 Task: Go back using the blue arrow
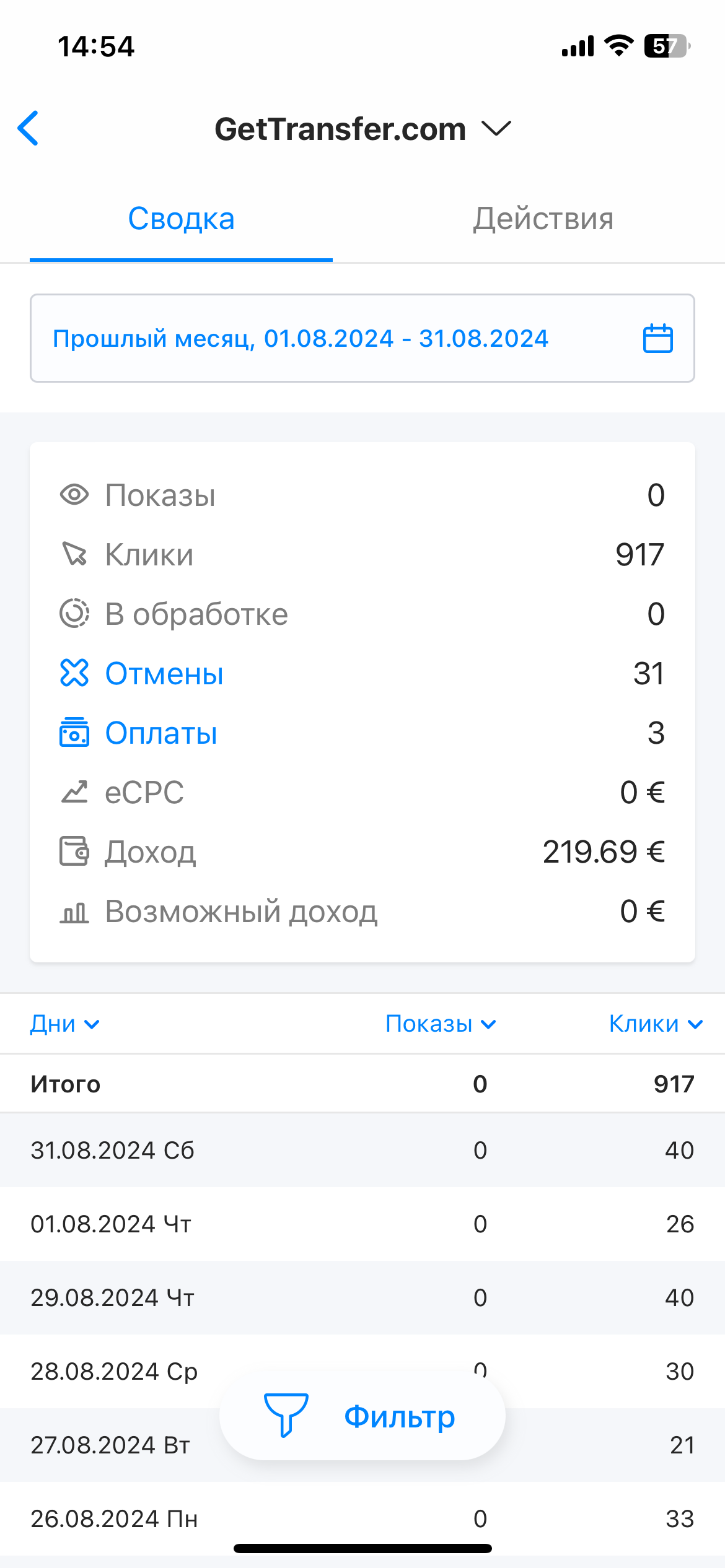pos(29,129)
